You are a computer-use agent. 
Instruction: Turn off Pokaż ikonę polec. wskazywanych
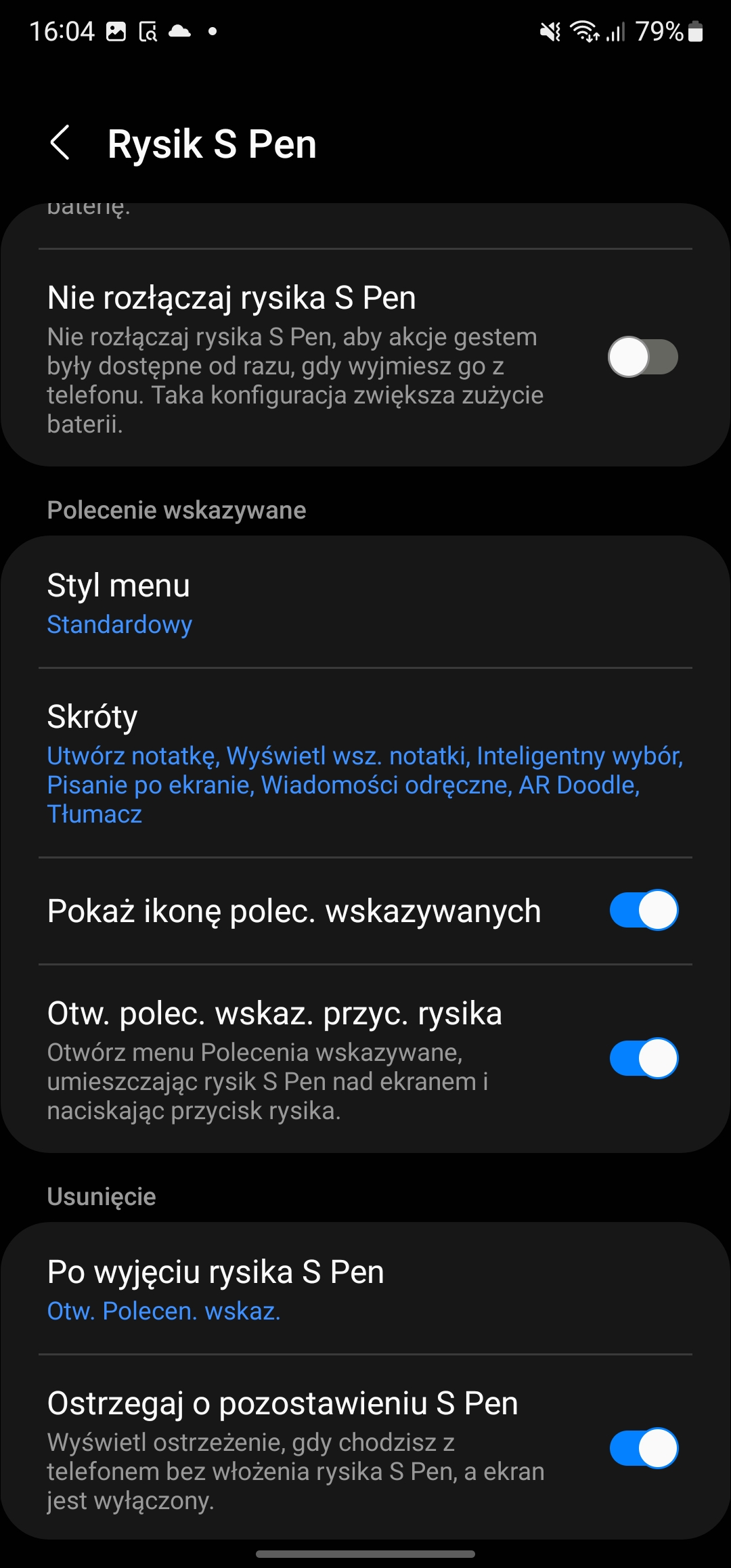click(x=642, y=911)
